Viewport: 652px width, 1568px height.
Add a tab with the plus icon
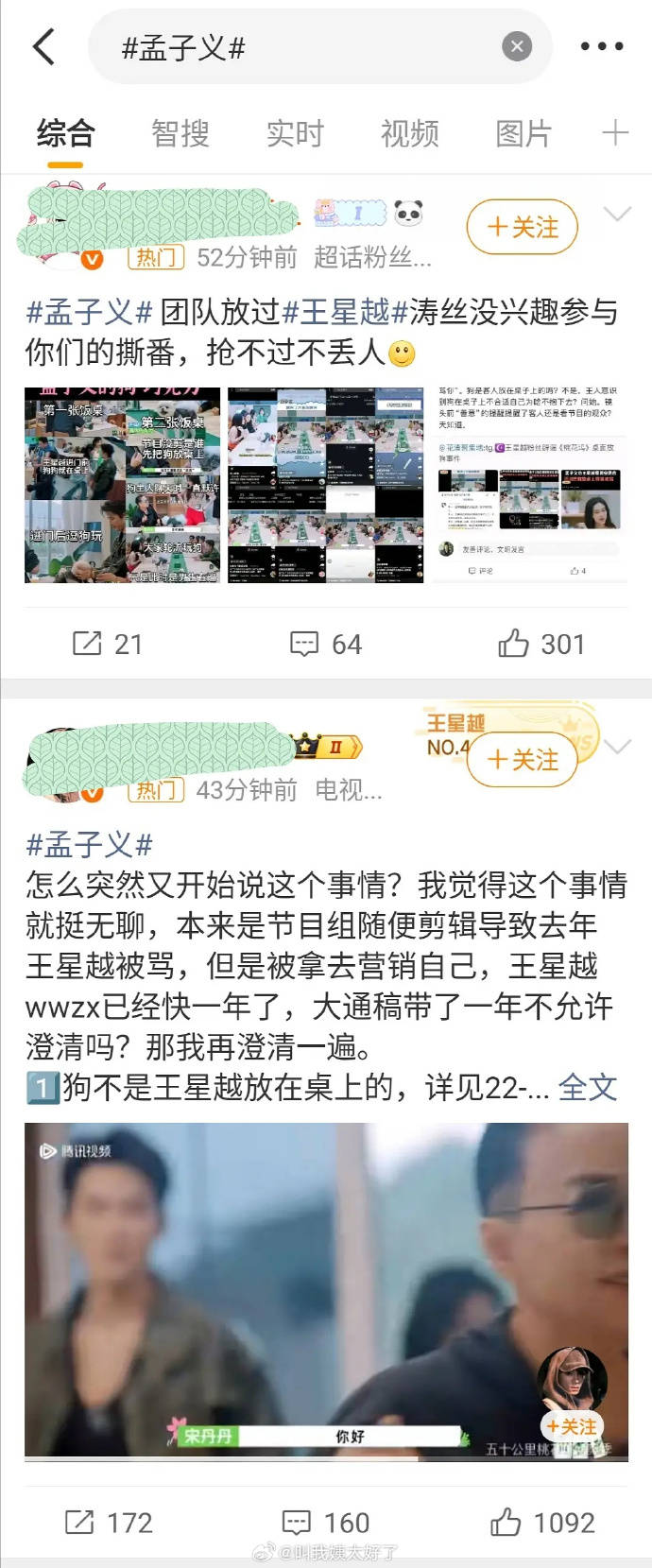tap(615, 133)
